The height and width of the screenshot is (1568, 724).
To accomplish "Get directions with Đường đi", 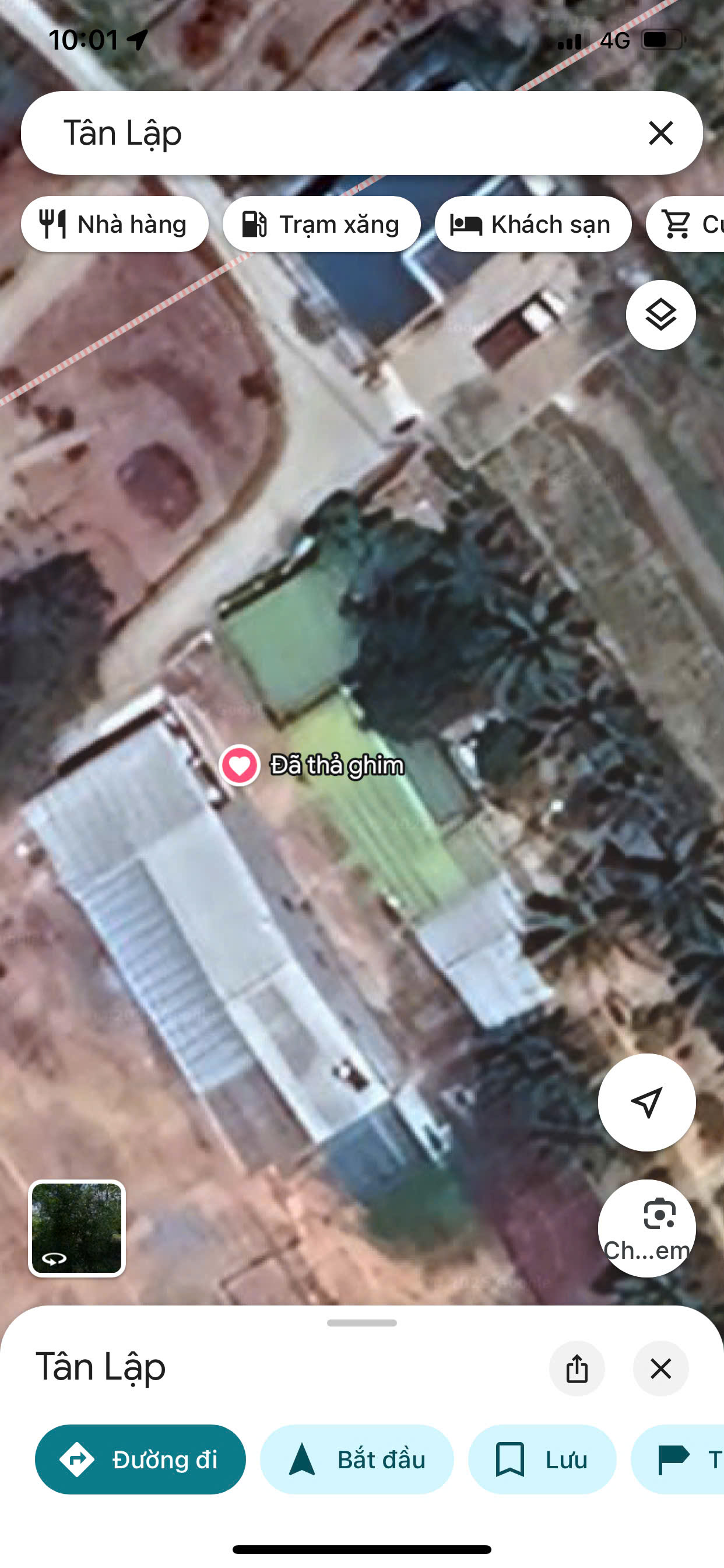I will click(x=140, y=1459).
